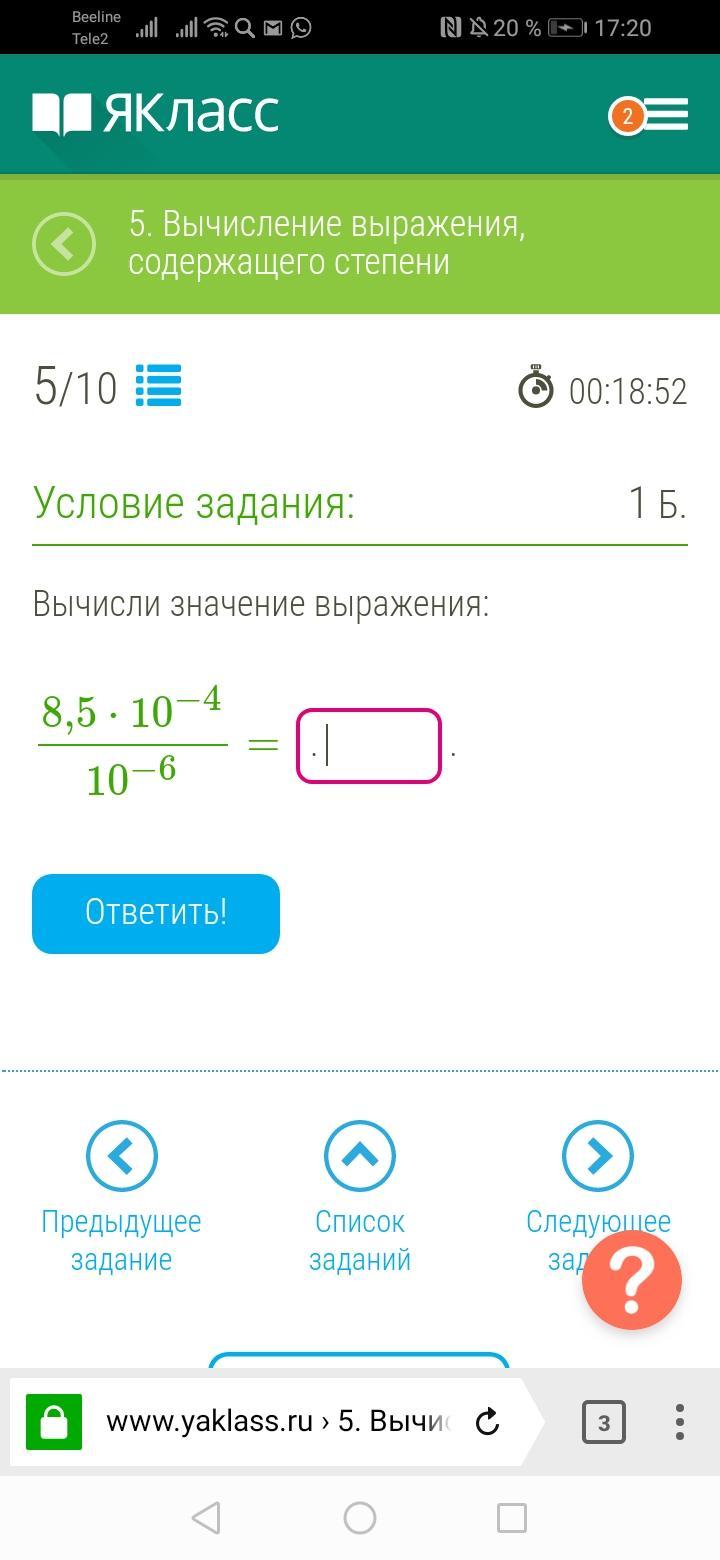
Task: Open the hamburger menu with notification badge
Action: pyautogui.click(x=652, y=115)
